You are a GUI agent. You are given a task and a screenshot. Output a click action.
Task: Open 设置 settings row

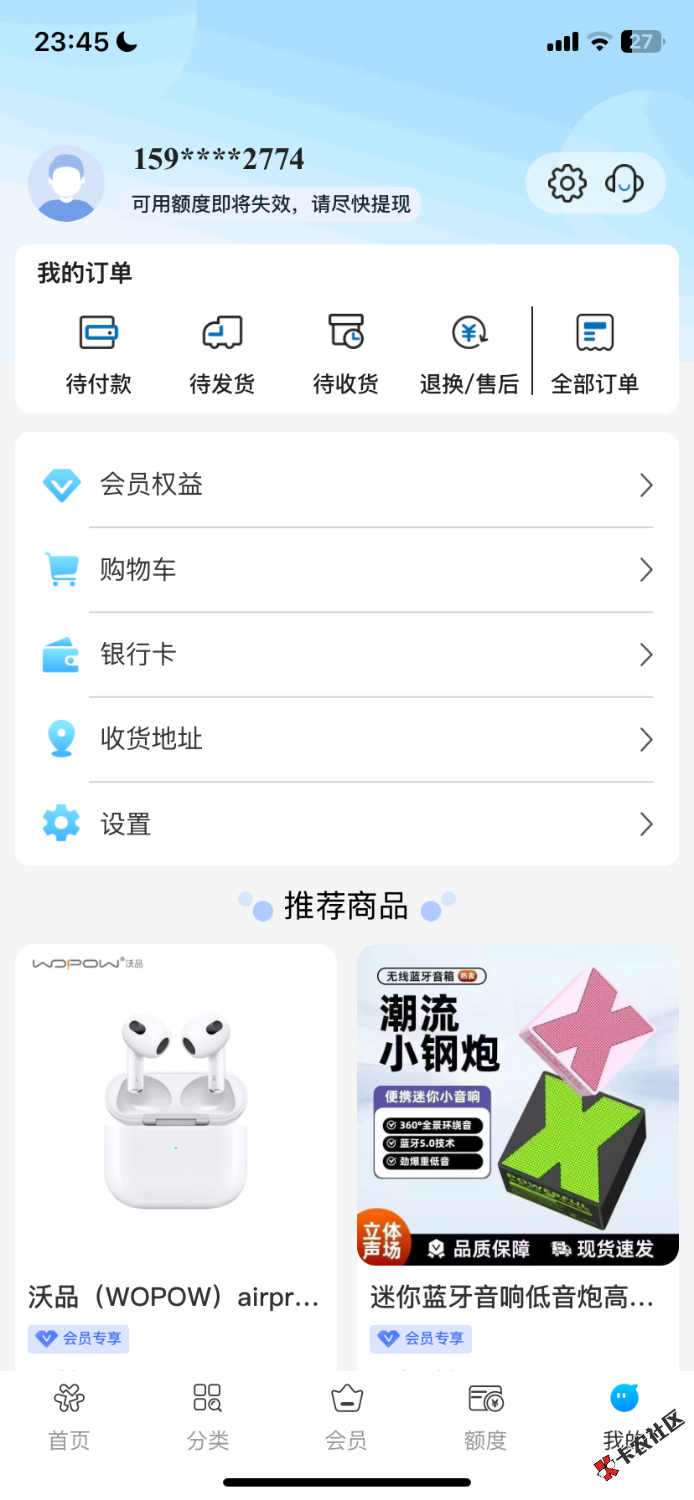(346, 825)
